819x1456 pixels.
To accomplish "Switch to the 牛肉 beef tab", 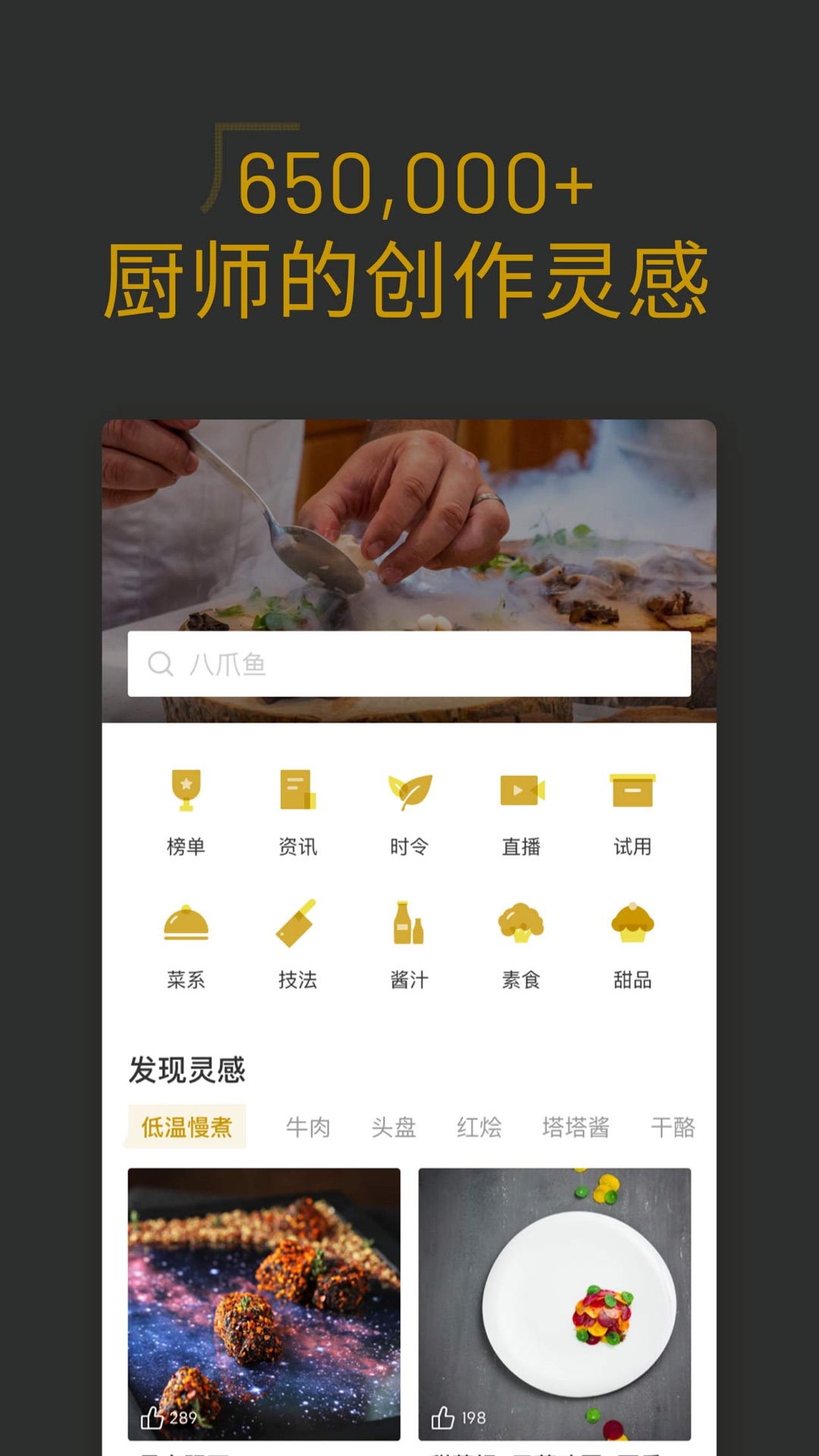I will coord(307,1128).
